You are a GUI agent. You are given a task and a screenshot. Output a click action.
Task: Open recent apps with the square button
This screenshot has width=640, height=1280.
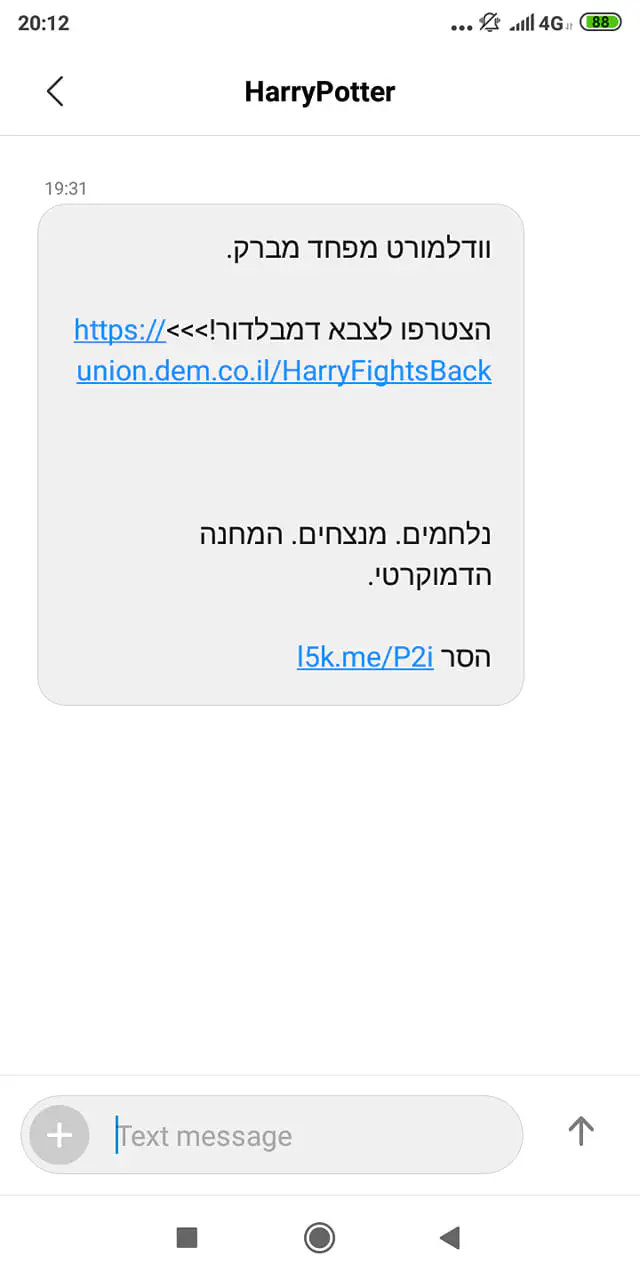187,1238
